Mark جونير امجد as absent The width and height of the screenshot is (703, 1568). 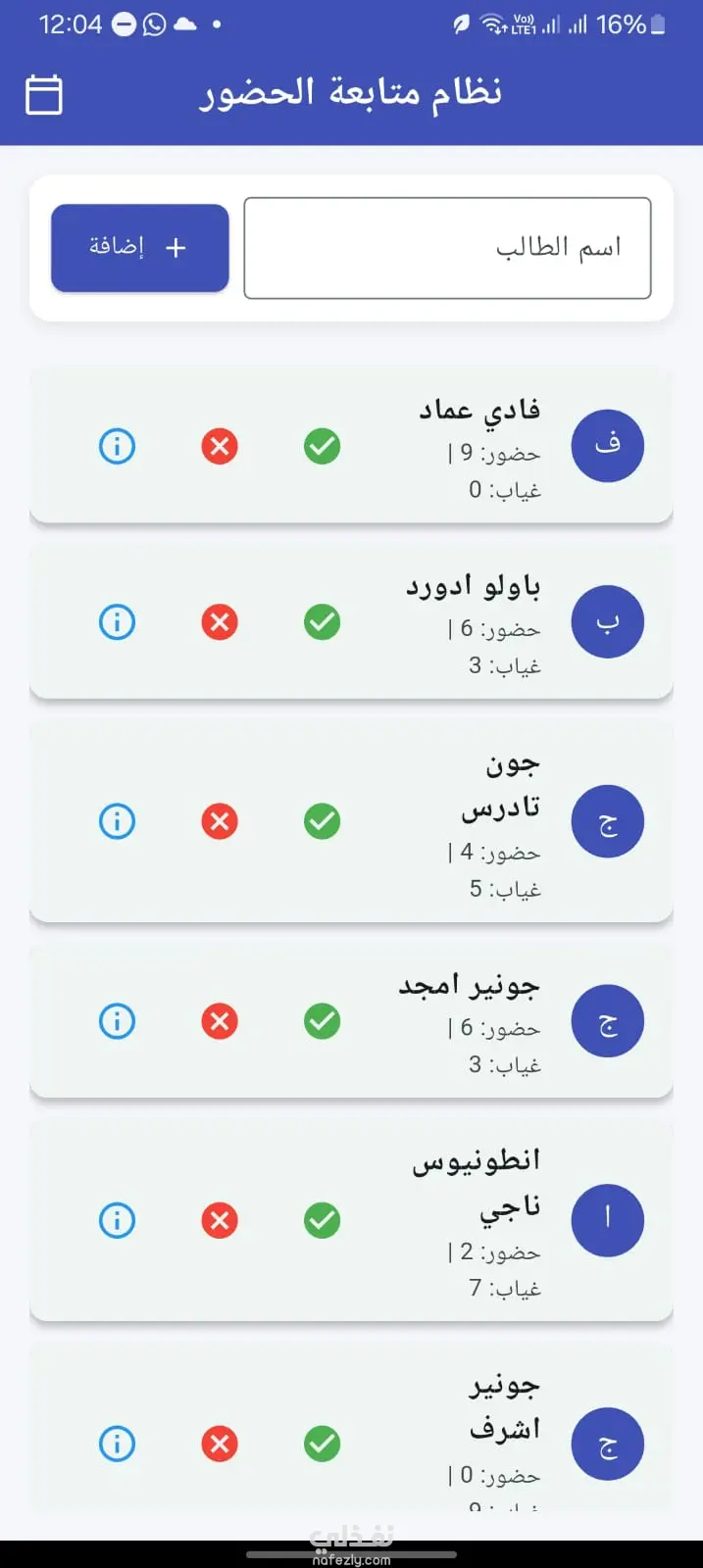click(x=220, y=1021)
